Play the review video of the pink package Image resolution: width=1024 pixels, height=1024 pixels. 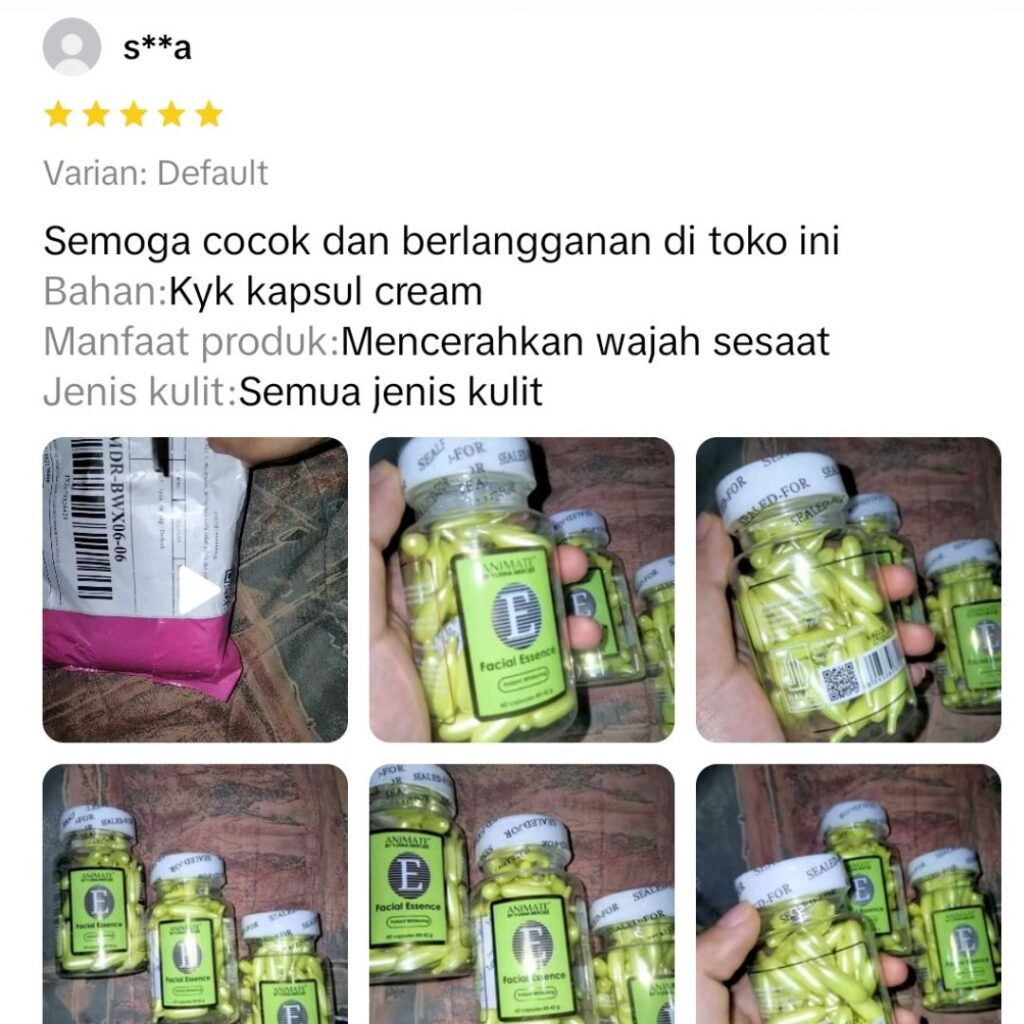point(197,592)
